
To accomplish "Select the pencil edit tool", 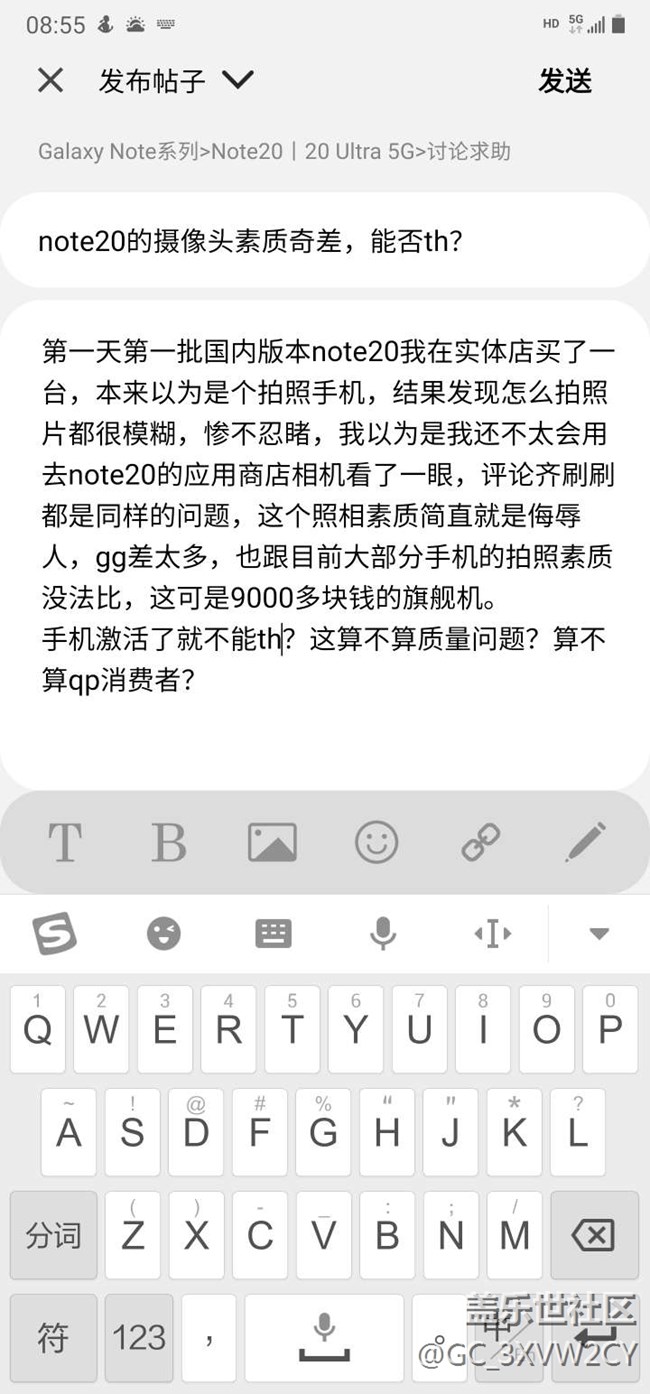I will tap(585, 842).
